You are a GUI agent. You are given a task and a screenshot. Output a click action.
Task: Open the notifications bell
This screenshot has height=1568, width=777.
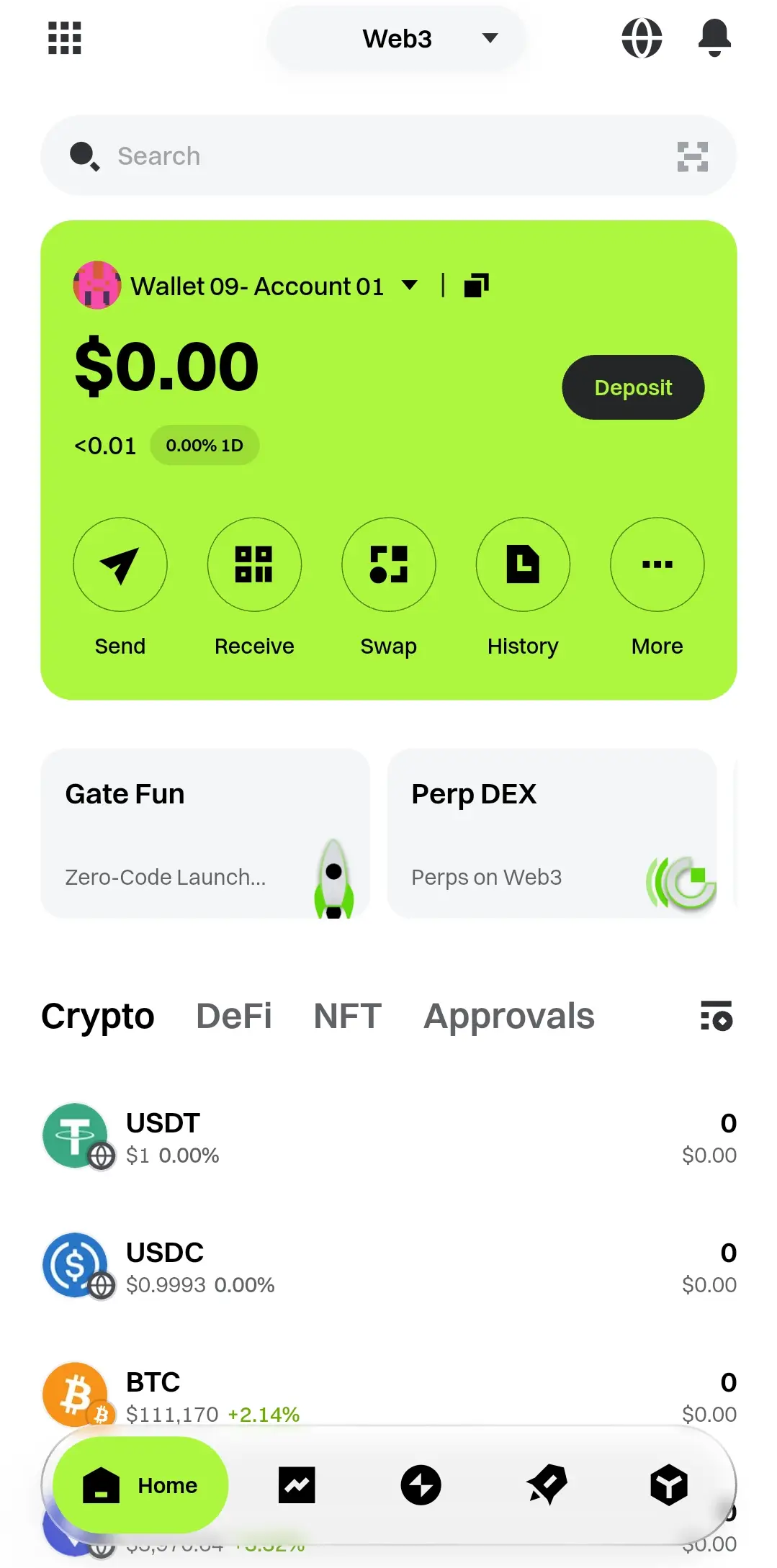[714, 37]
